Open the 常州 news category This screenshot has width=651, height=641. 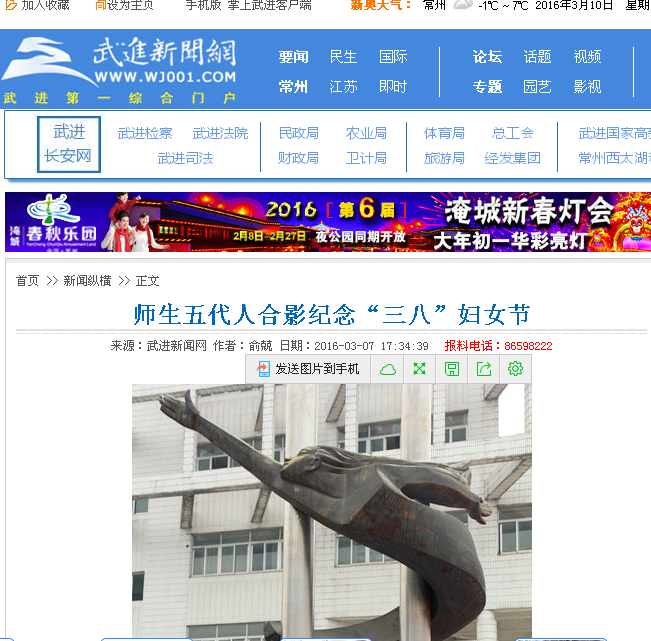tap(293, 87)
